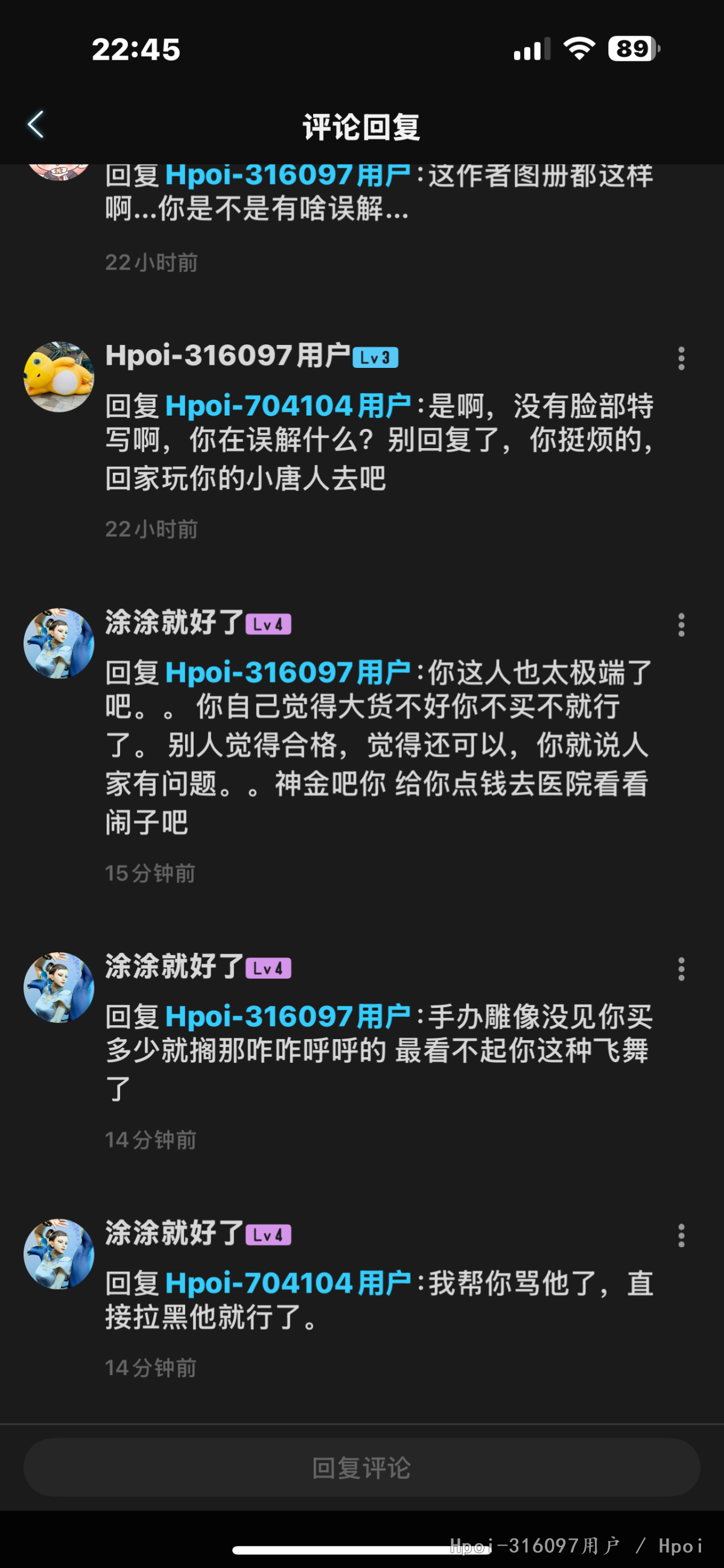The width and height of the screenshot is (724, 1568).
Task: Open overflow menu on the 我帮你骂他了 comment
Action: pyautogui.click(x=681, y=1236)
